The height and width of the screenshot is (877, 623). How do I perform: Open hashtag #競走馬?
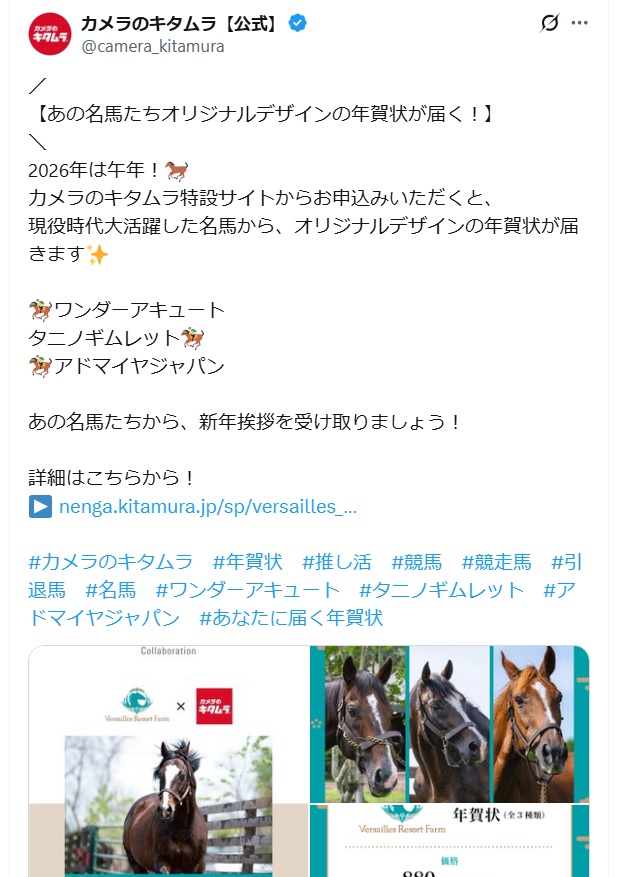pyautogui.click(x=496, y=562)
